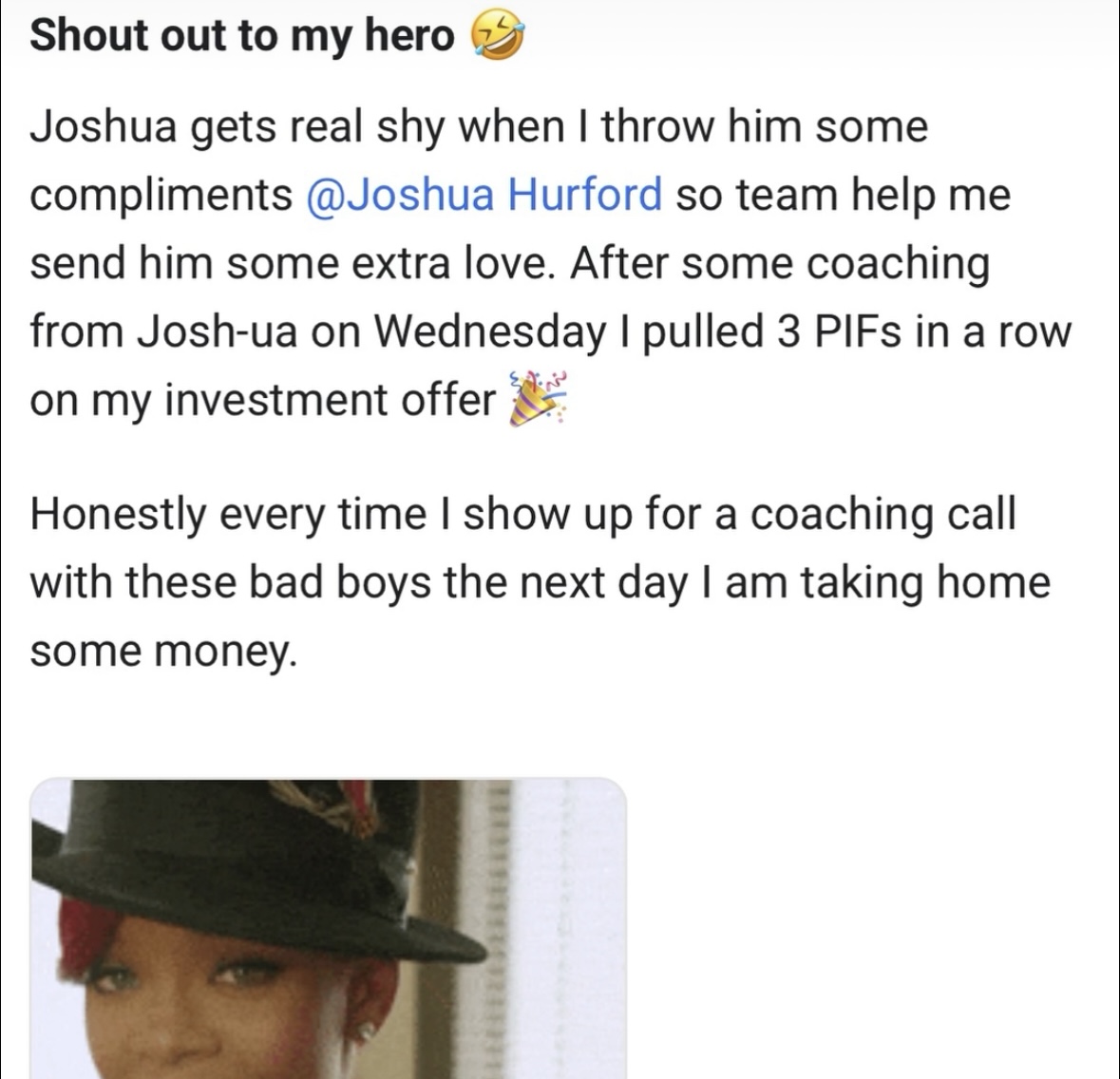Open the attached GIF image in the post
Screen dimensions: 1120x1079
pyautogui.click(x=329, y=927)
